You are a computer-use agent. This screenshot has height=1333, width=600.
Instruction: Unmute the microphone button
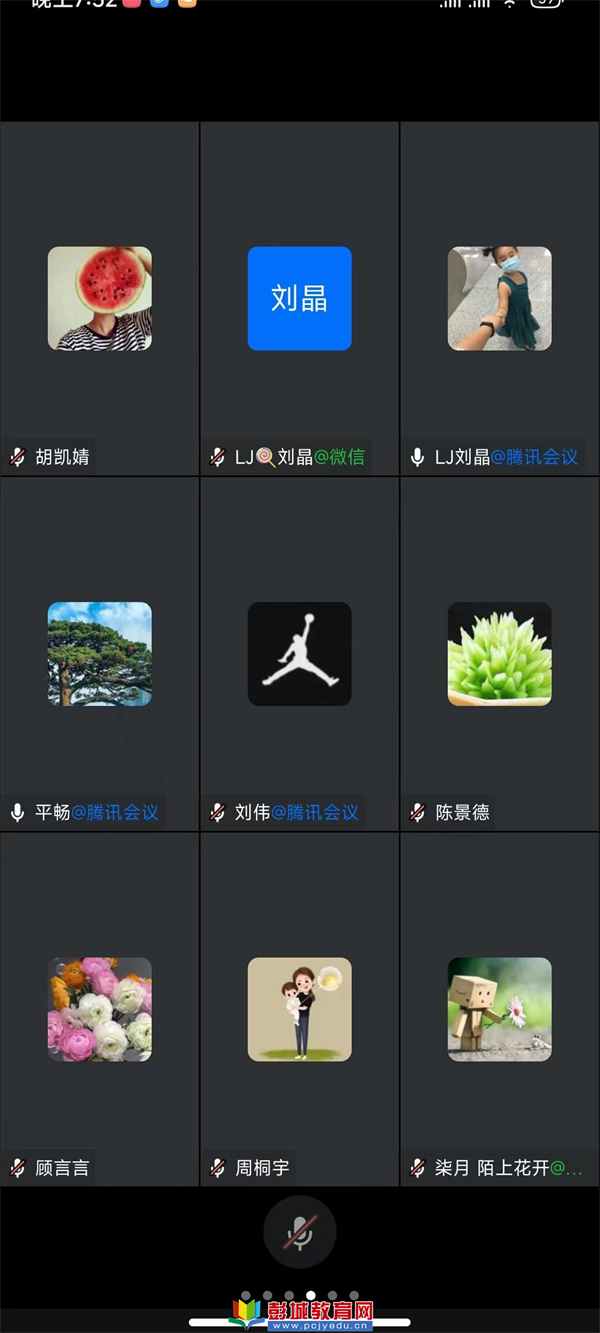point(299,1233)
